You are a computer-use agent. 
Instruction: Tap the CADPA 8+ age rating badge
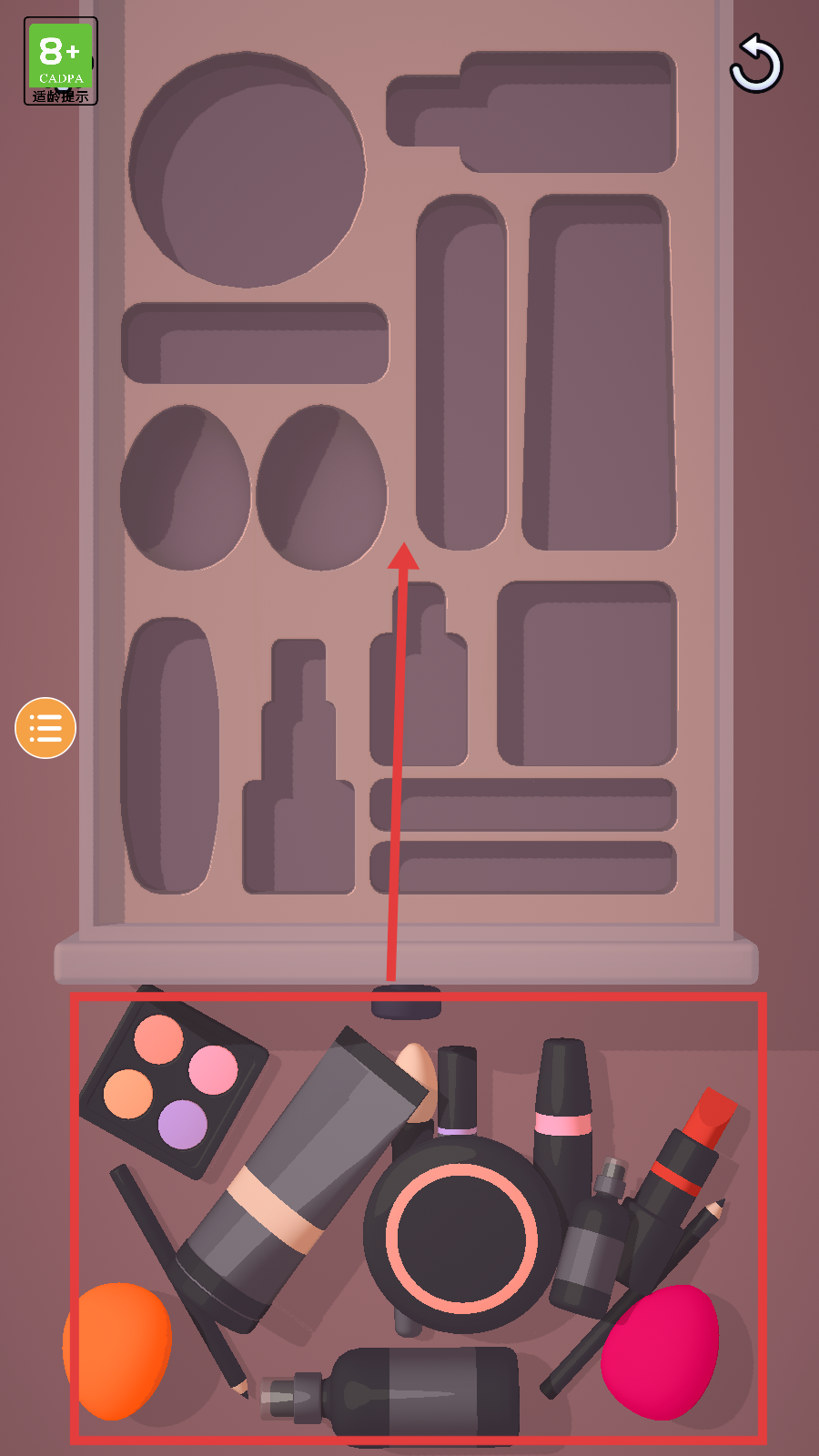click(61, 61)
